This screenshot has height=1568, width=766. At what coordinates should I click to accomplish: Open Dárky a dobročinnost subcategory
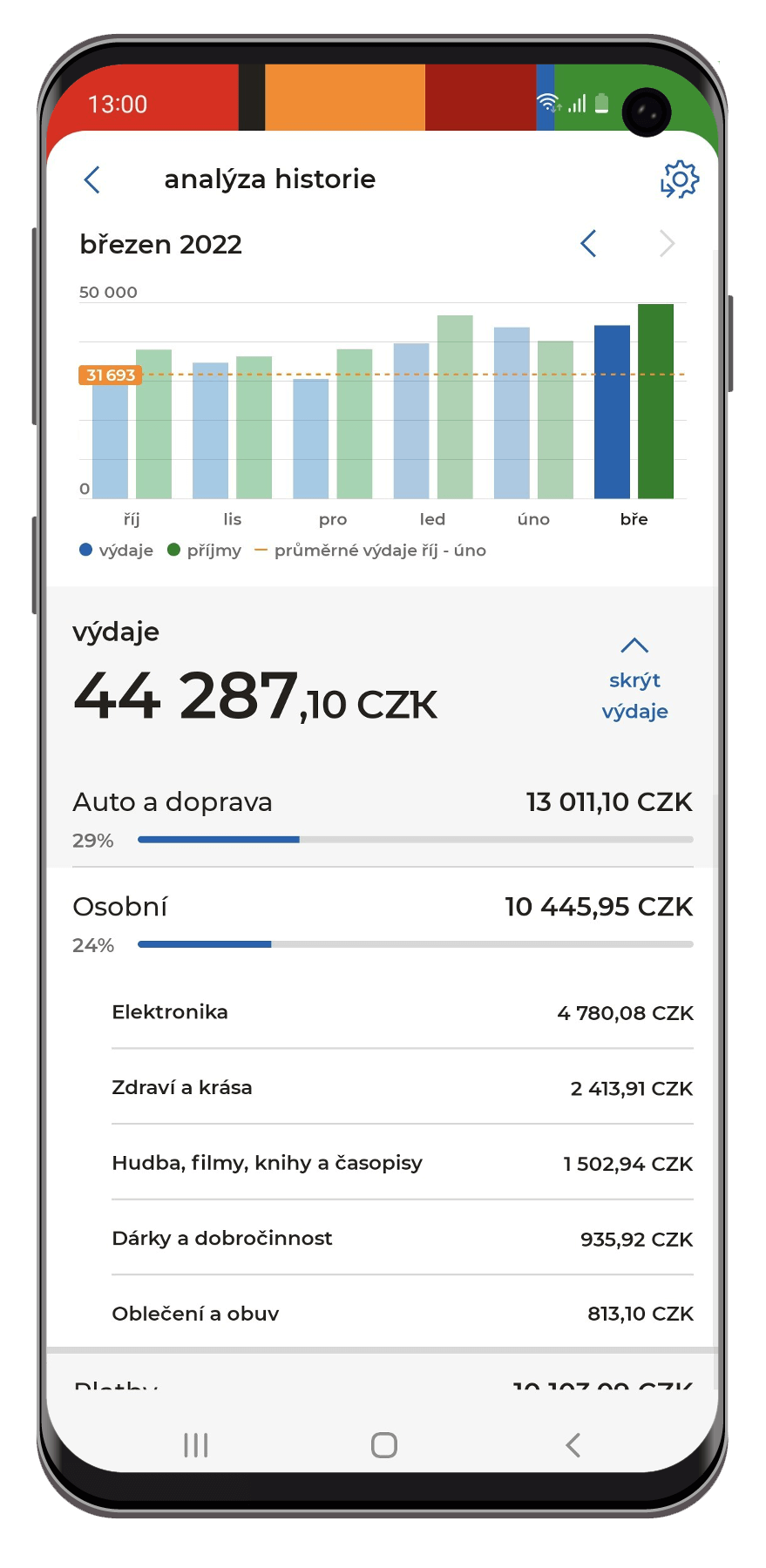[403, 1239]
